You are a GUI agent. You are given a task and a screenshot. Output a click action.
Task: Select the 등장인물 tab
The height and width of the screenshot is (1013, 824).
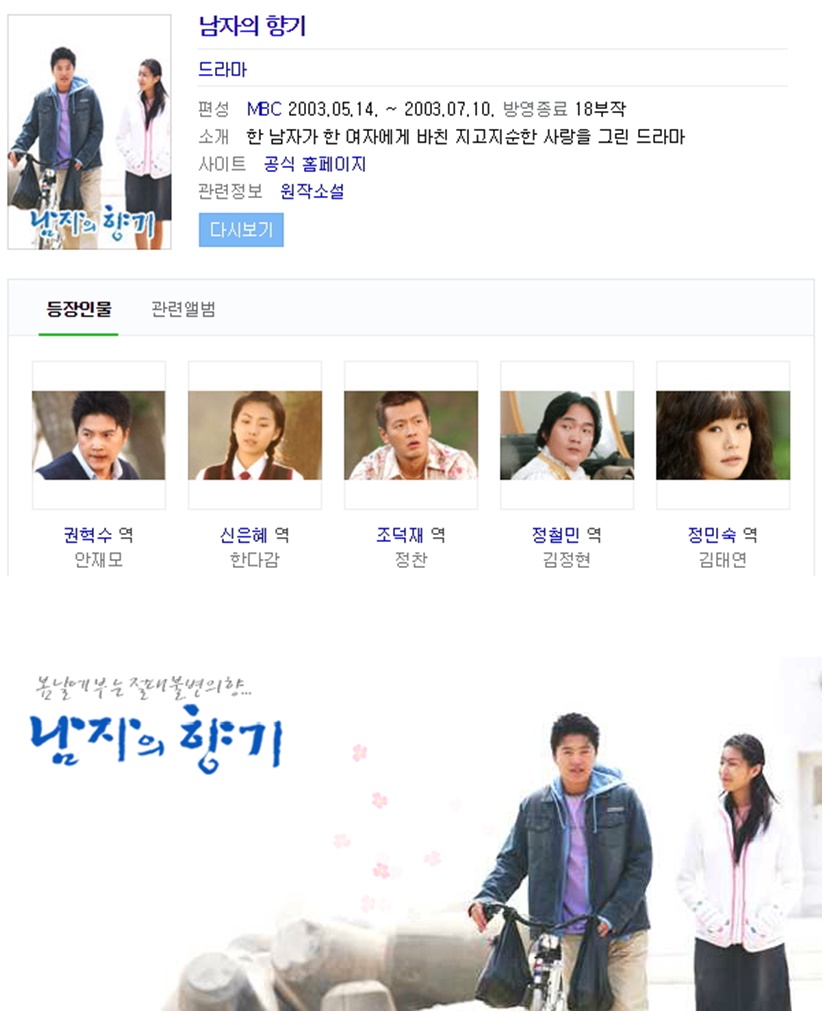point(79,309)
